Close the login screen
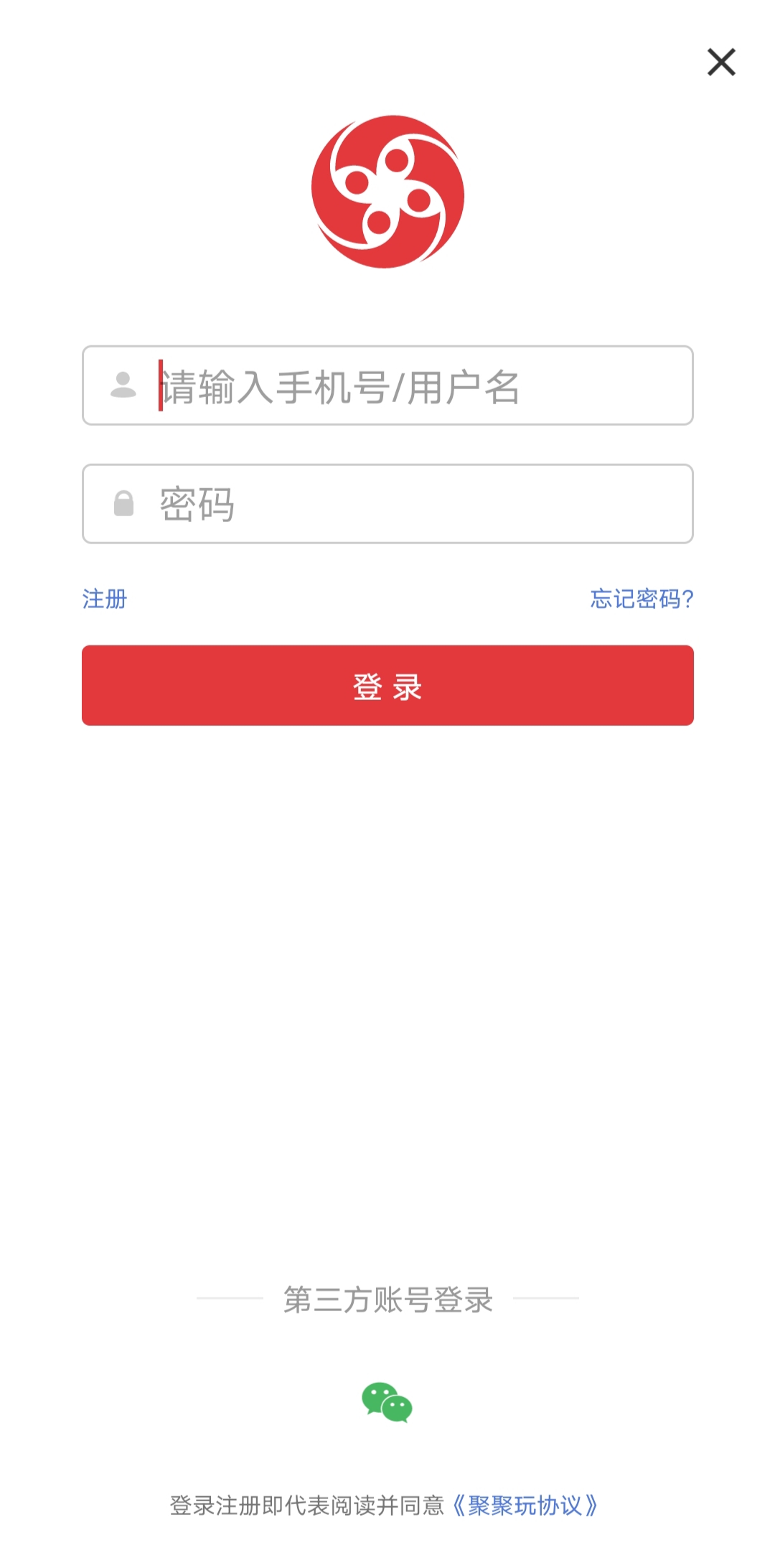 [721, 62]
